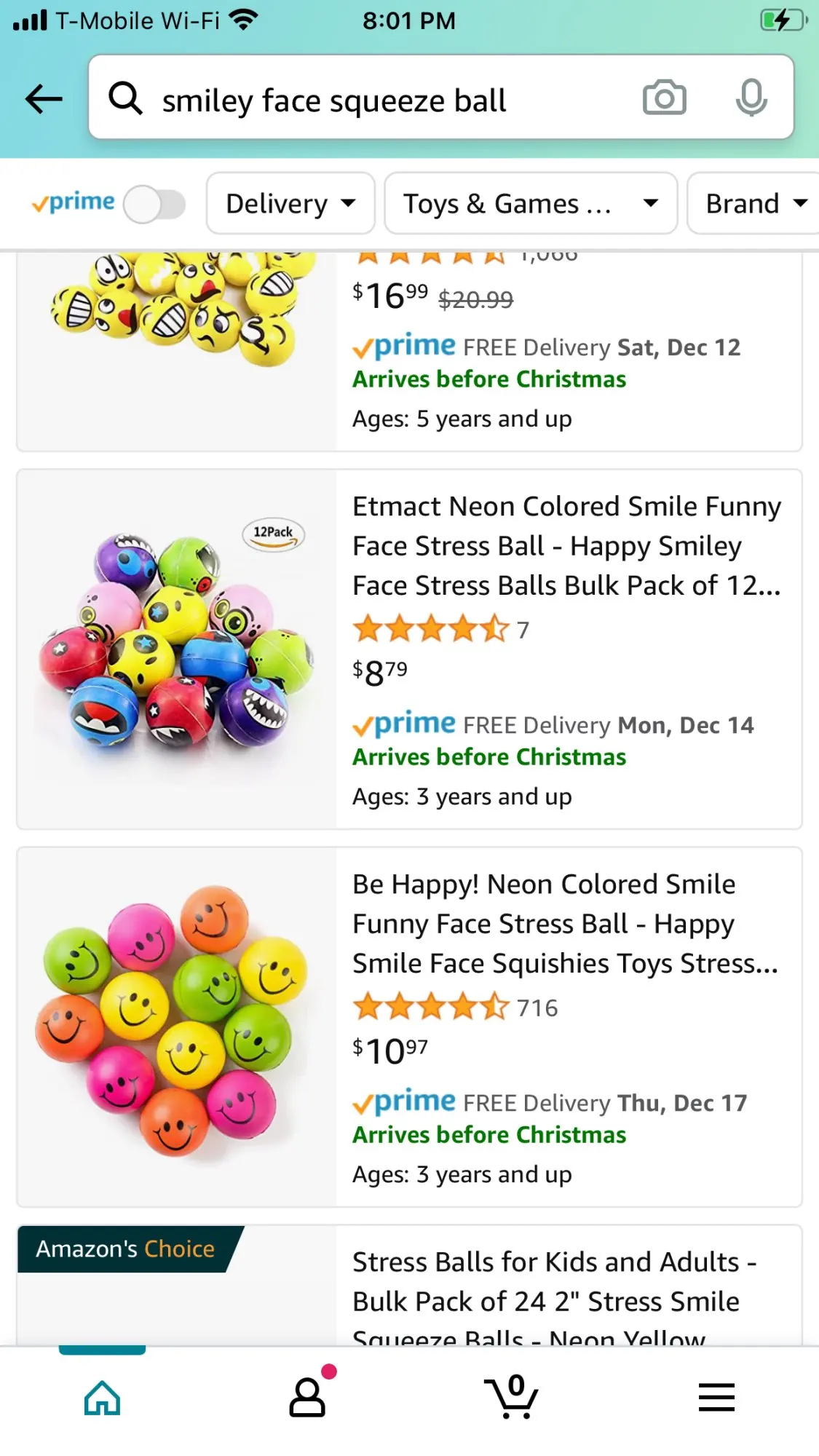Search by camera image
This screenshot has height=1456, width=819.
coord(664,98)
